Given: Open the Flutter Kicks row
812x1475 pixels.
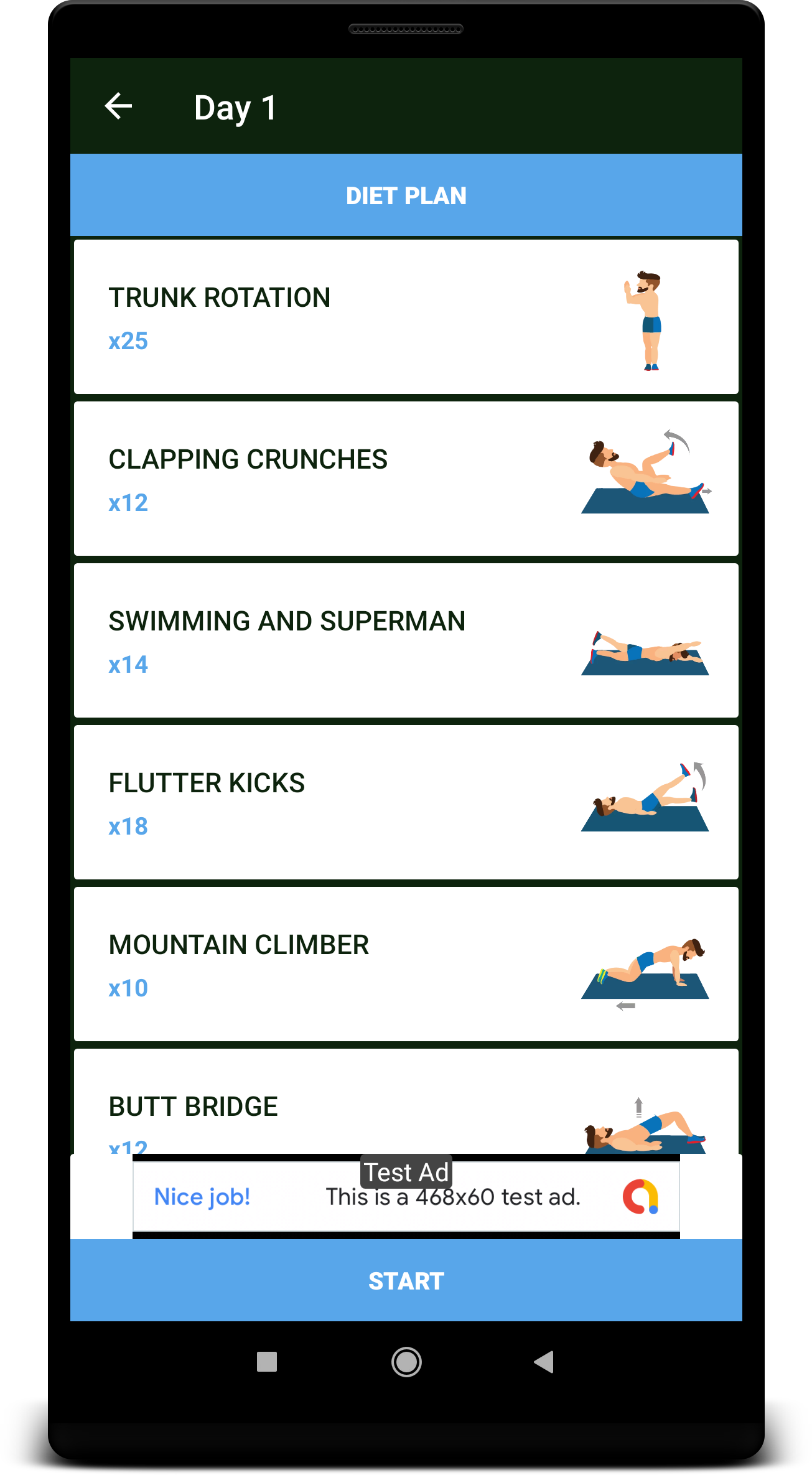Looking at the screenshot, I should pyautogui.click(x=406, y=802).
